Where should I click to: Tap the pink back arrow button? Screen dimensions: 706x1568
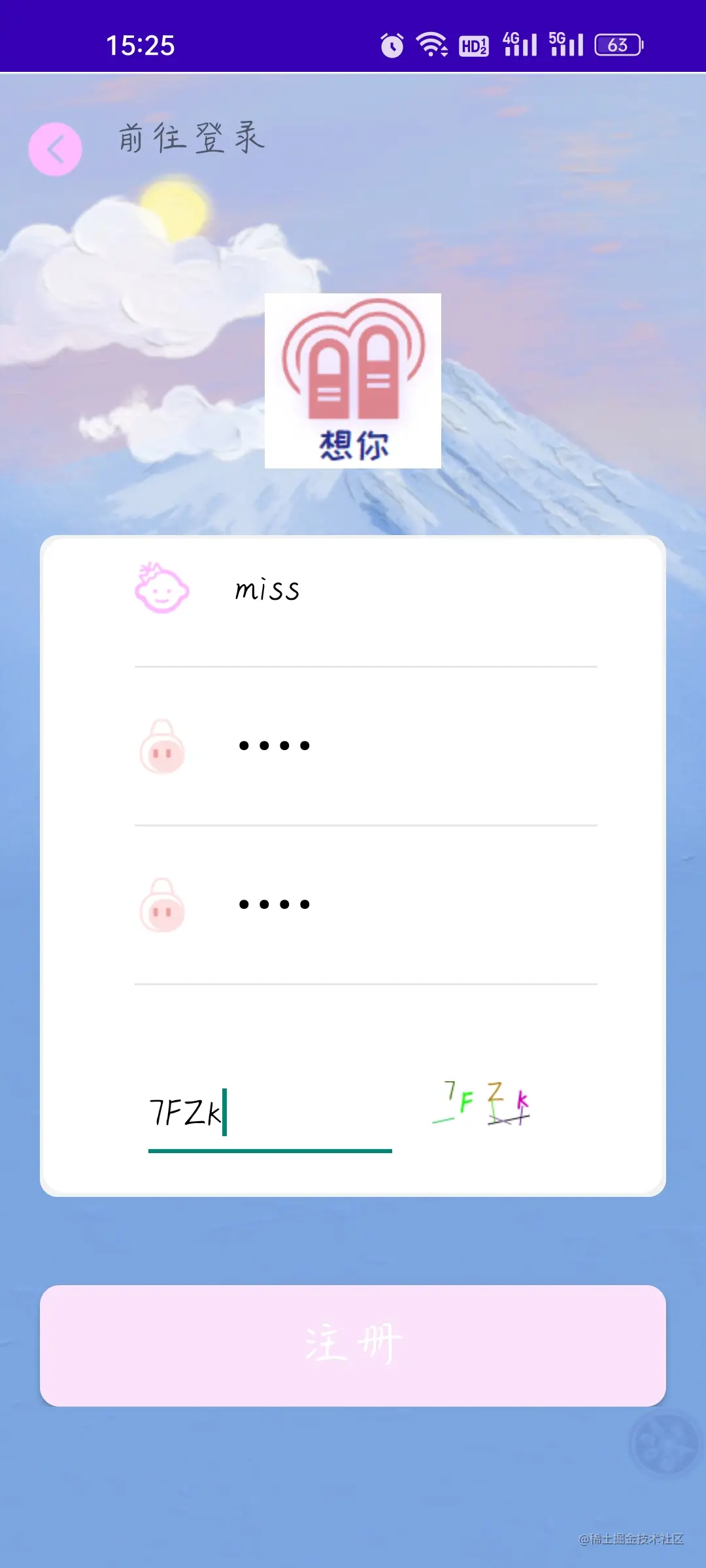tap(56, 148)
